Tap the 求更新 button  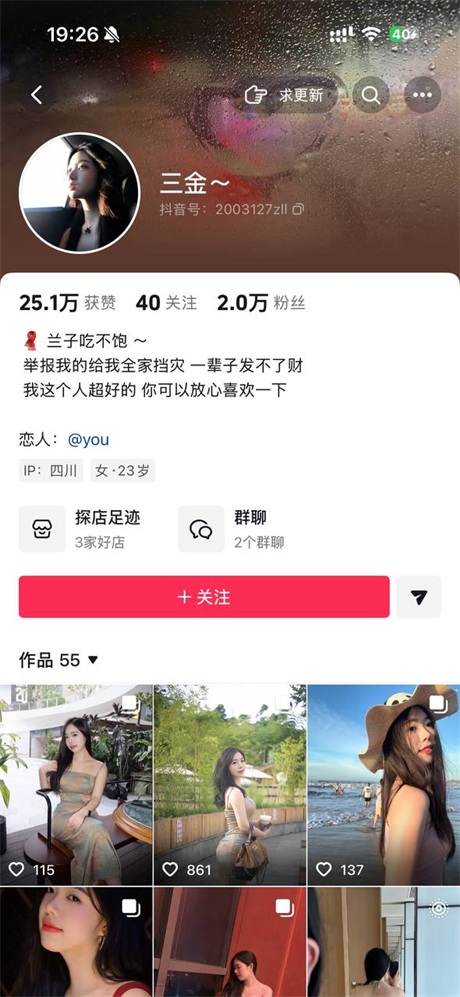tap(284, 95)
